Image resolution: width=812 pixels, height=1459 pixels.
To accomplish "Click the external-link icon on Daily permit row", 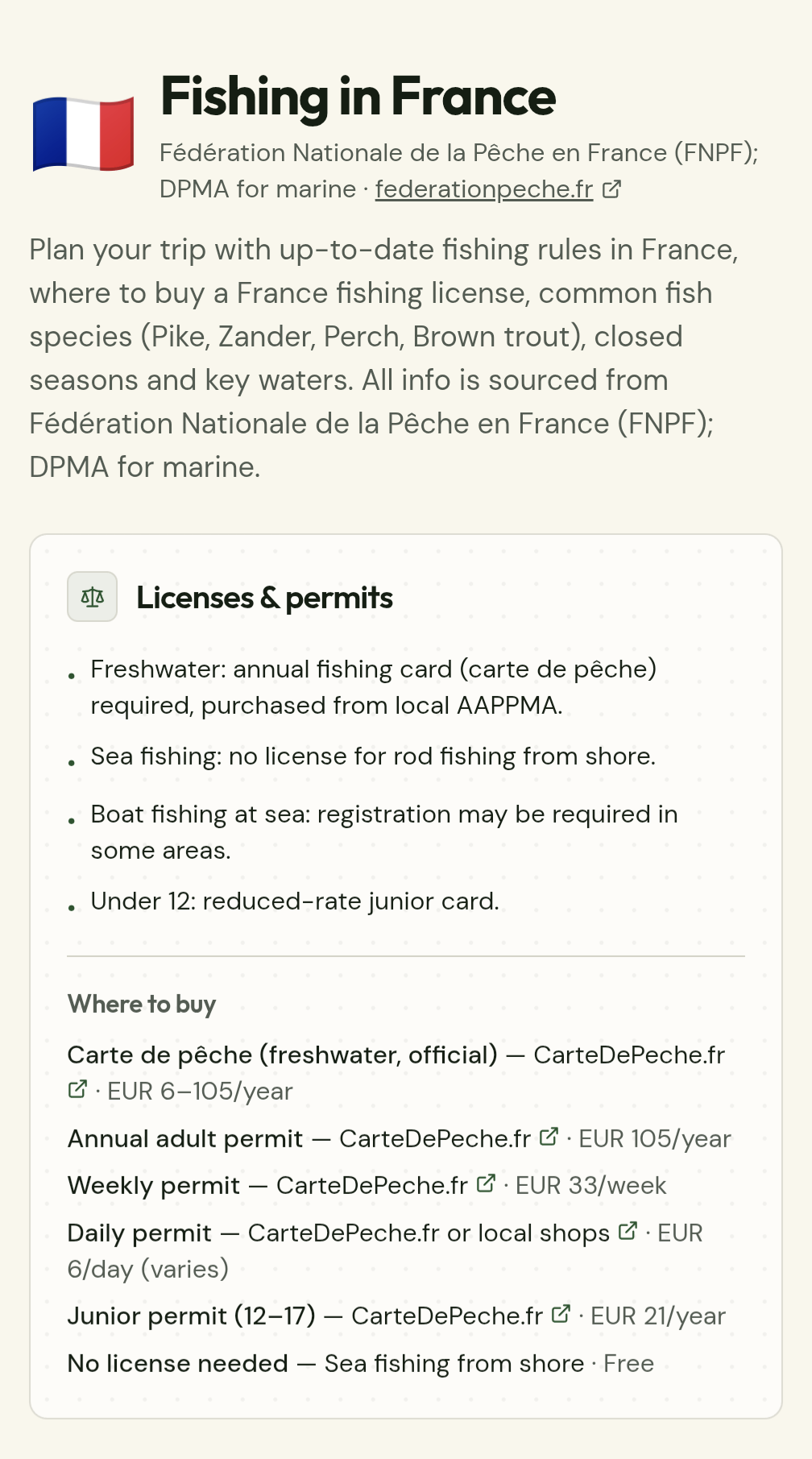I will tap(628, 1231).
